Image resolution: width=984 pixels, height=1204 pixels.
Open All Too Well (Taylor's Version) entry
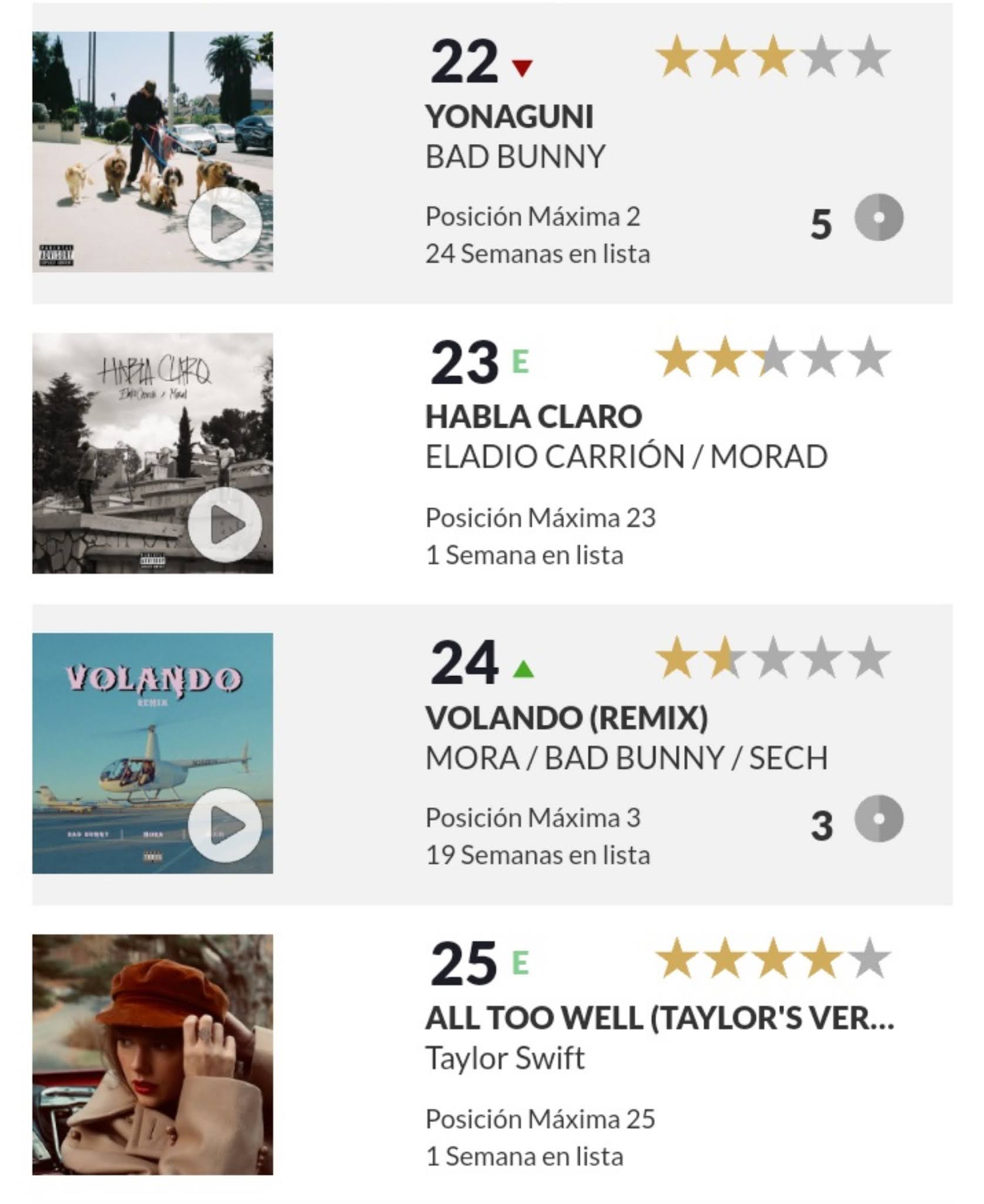[659, 1018]
